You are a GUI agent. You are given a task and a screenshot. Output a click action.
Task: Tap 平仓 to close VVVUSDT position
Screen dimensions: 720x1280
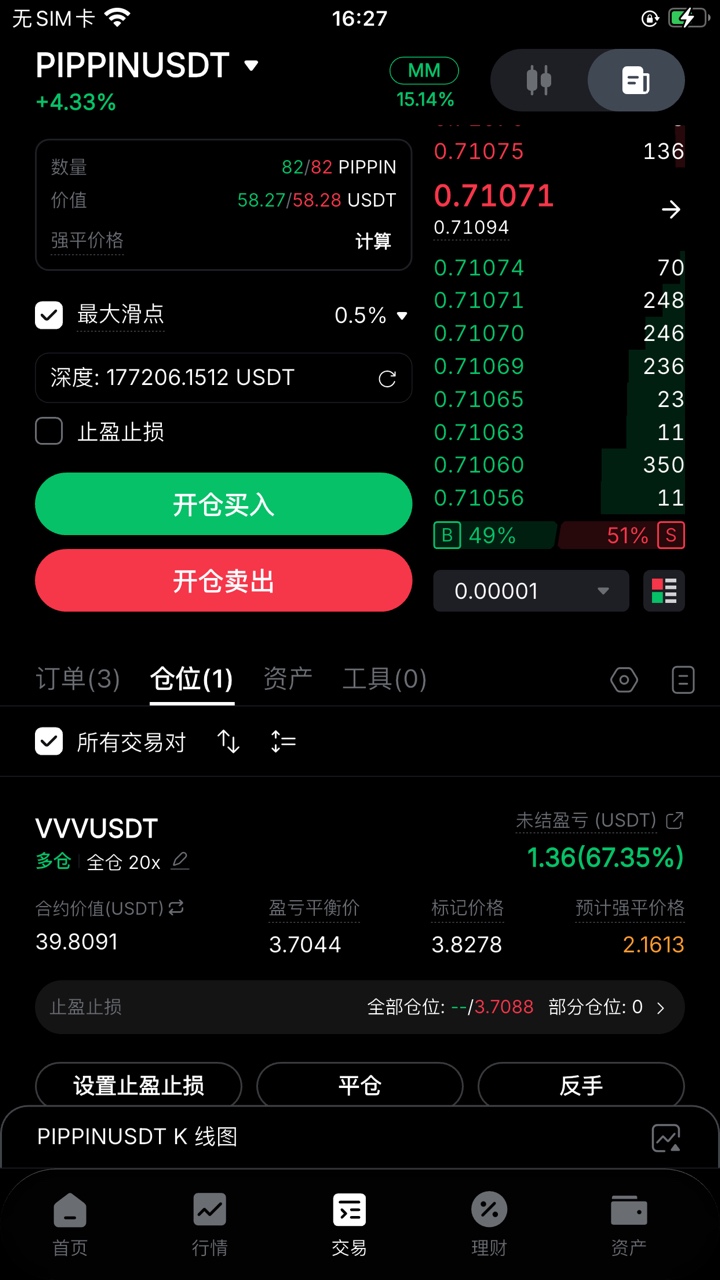click(x=360, y=1085)
